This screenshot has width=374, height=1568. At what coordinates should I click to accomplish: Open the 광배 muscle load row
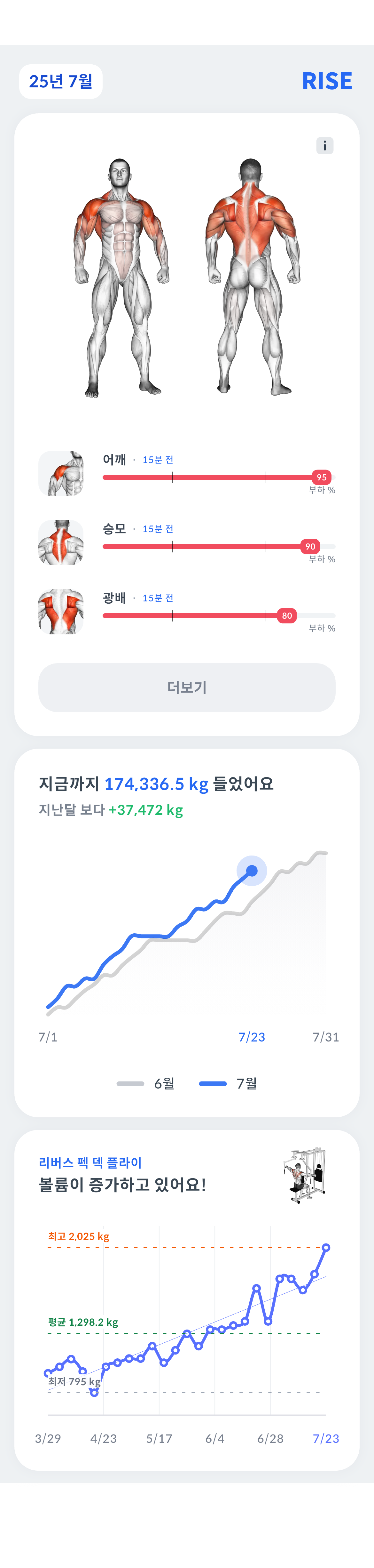click(x=187, y=612)
